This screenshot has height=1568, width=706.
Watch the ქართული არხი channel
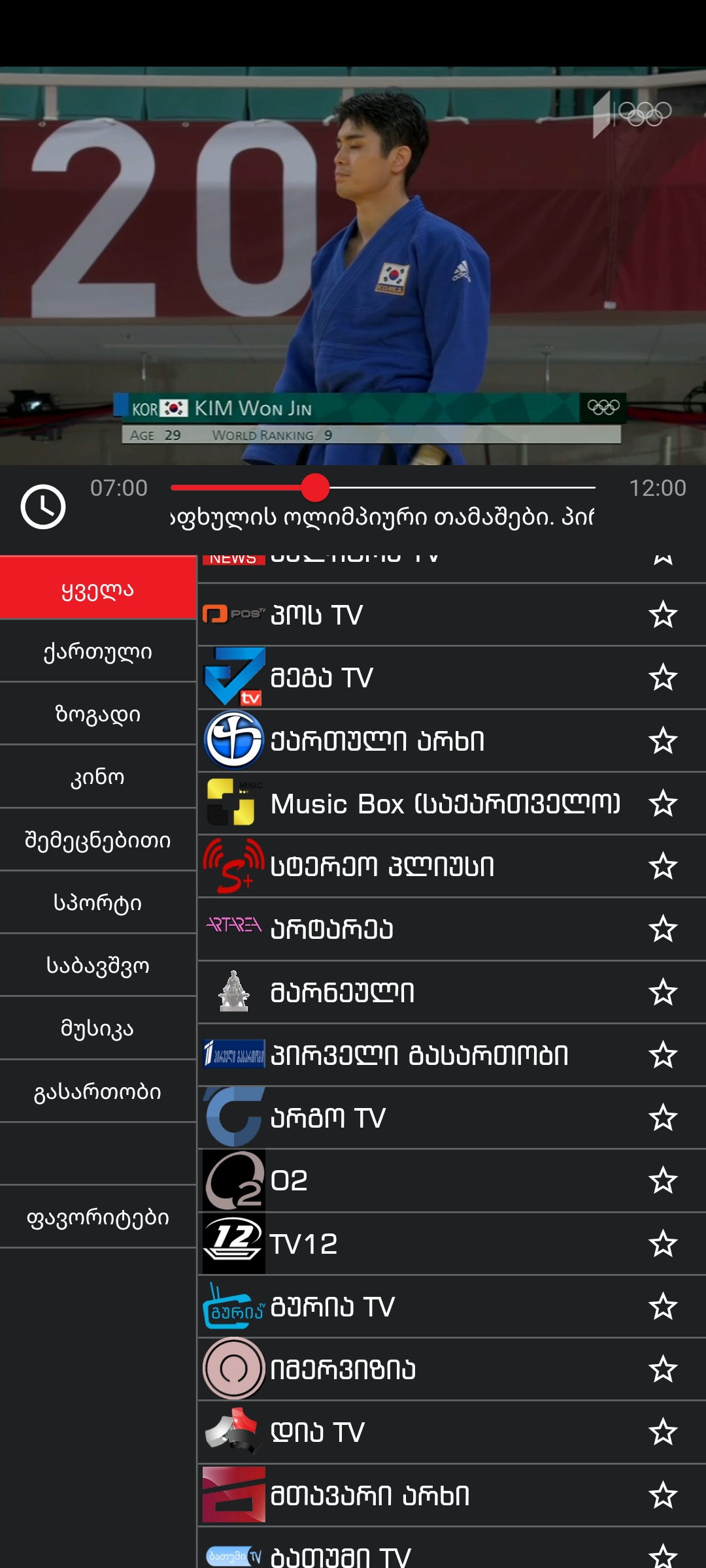418,741
